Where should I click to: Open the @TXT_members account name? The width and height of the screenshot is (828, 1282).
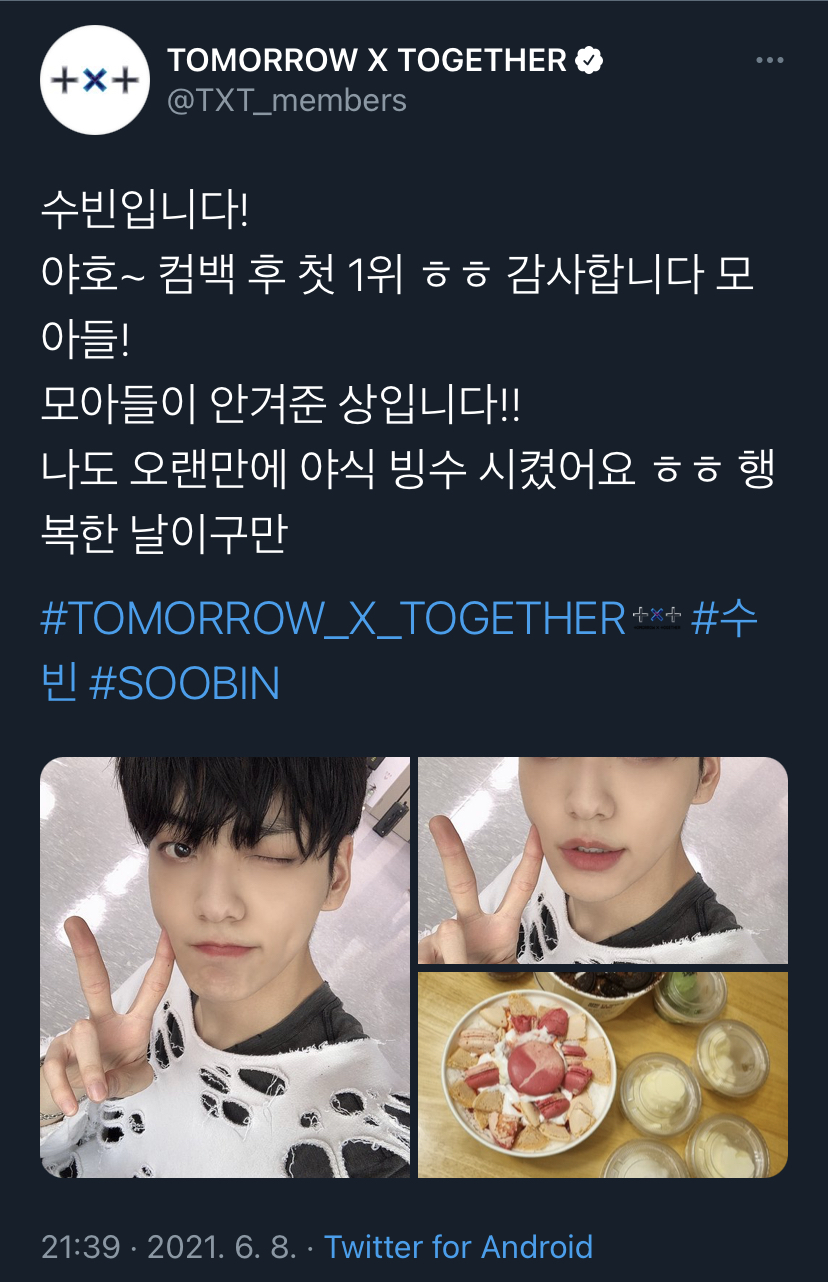(286, 100)
